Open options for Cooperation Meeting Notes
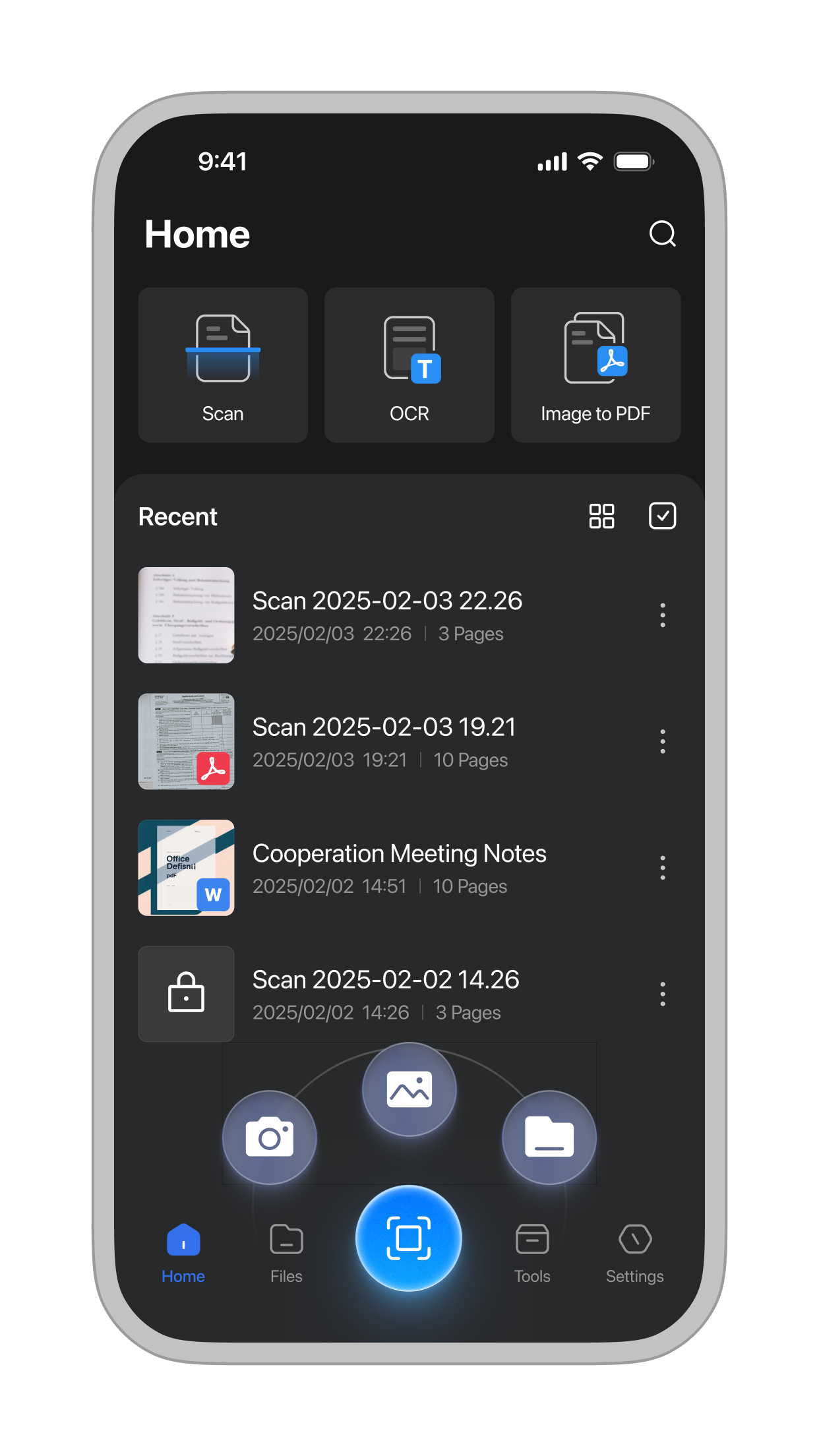819x1456 pixels. (x=663, y=868)
